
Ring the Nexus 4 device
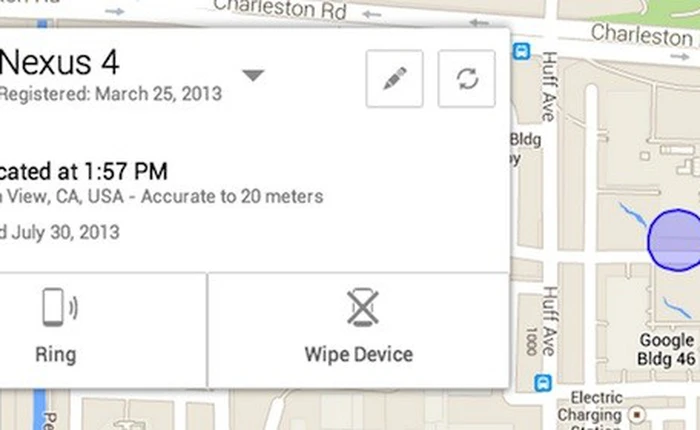[56, 328]
